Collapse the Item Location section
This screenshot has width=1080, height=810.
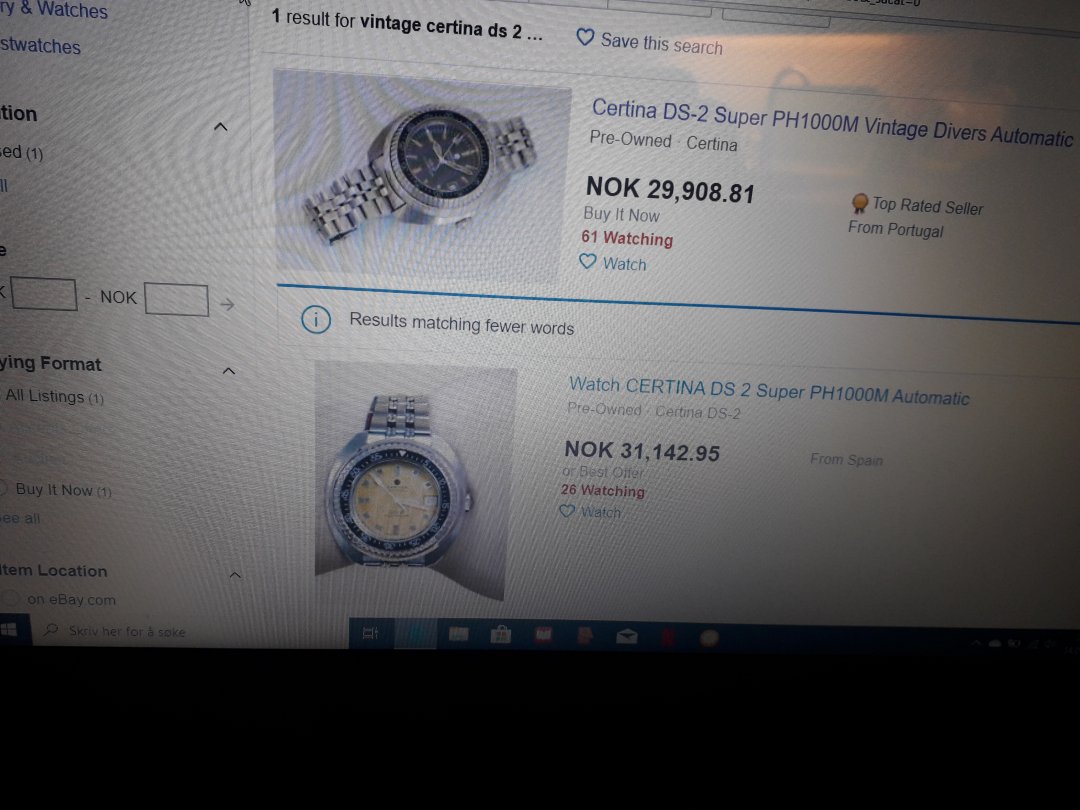pyautogui.click(x=235, y=575)
